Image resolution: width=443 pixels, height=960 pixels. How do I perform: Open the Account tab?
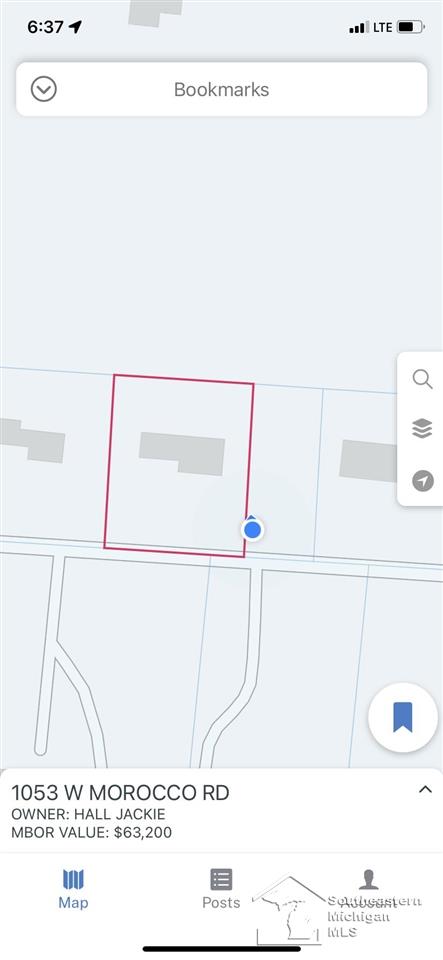[x=368, y=888]
